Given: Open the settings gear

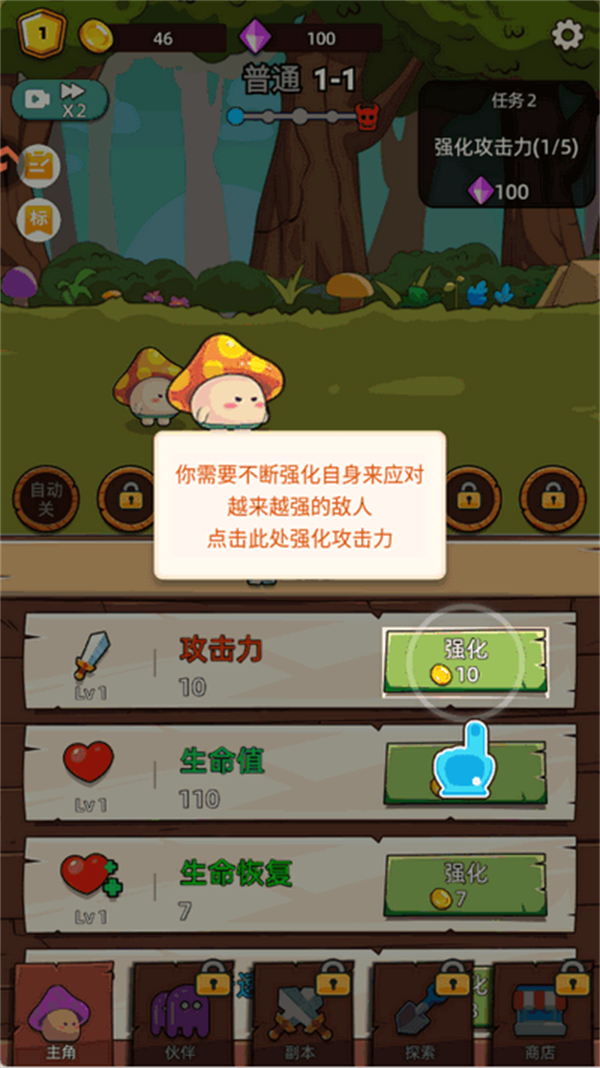Looking at the screenshot, I should (x=567, y=36).
